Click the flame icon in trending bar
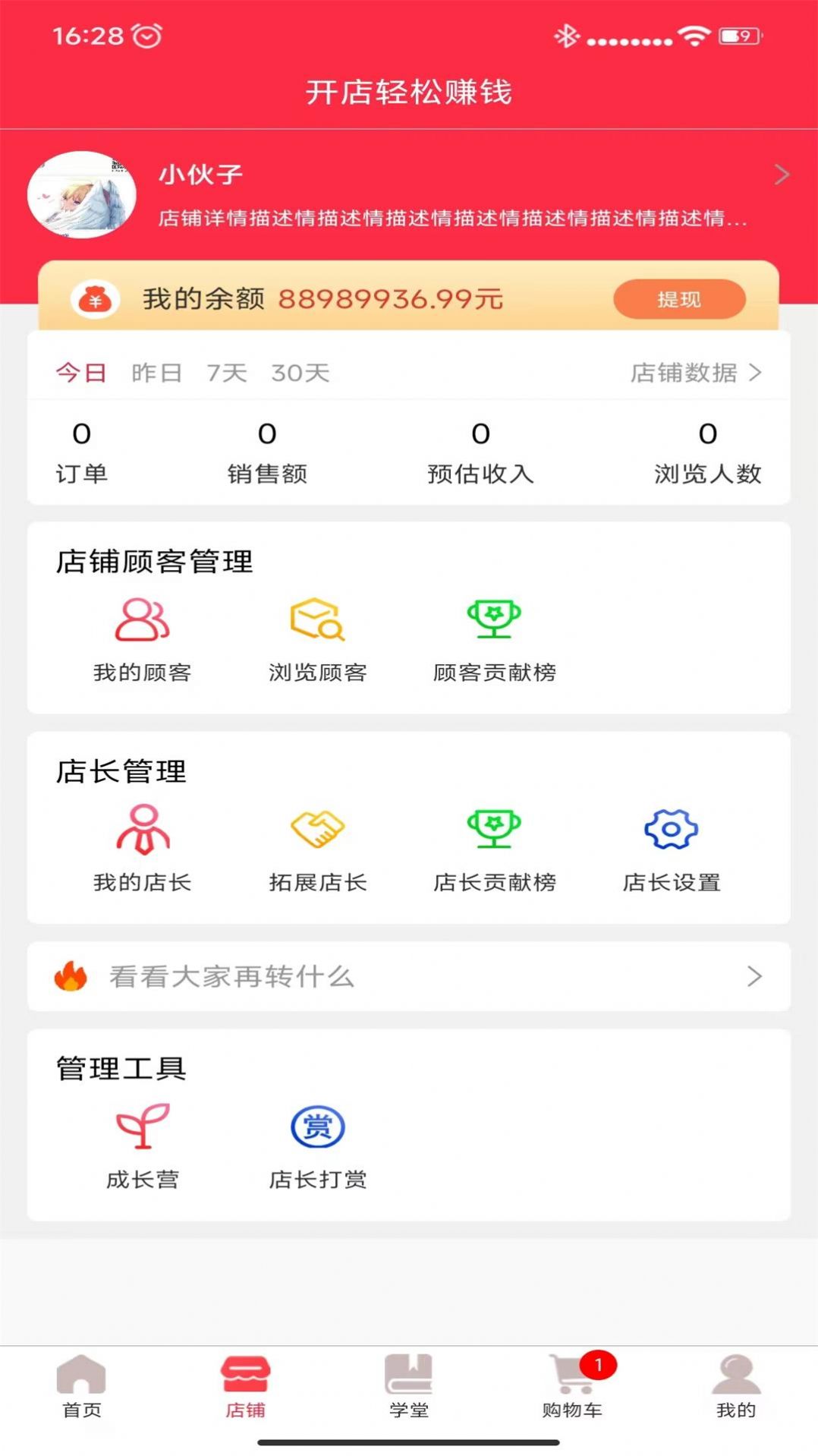Image resolution: width=818 pixels, height=1456 pixels. [x=71, y=977]
